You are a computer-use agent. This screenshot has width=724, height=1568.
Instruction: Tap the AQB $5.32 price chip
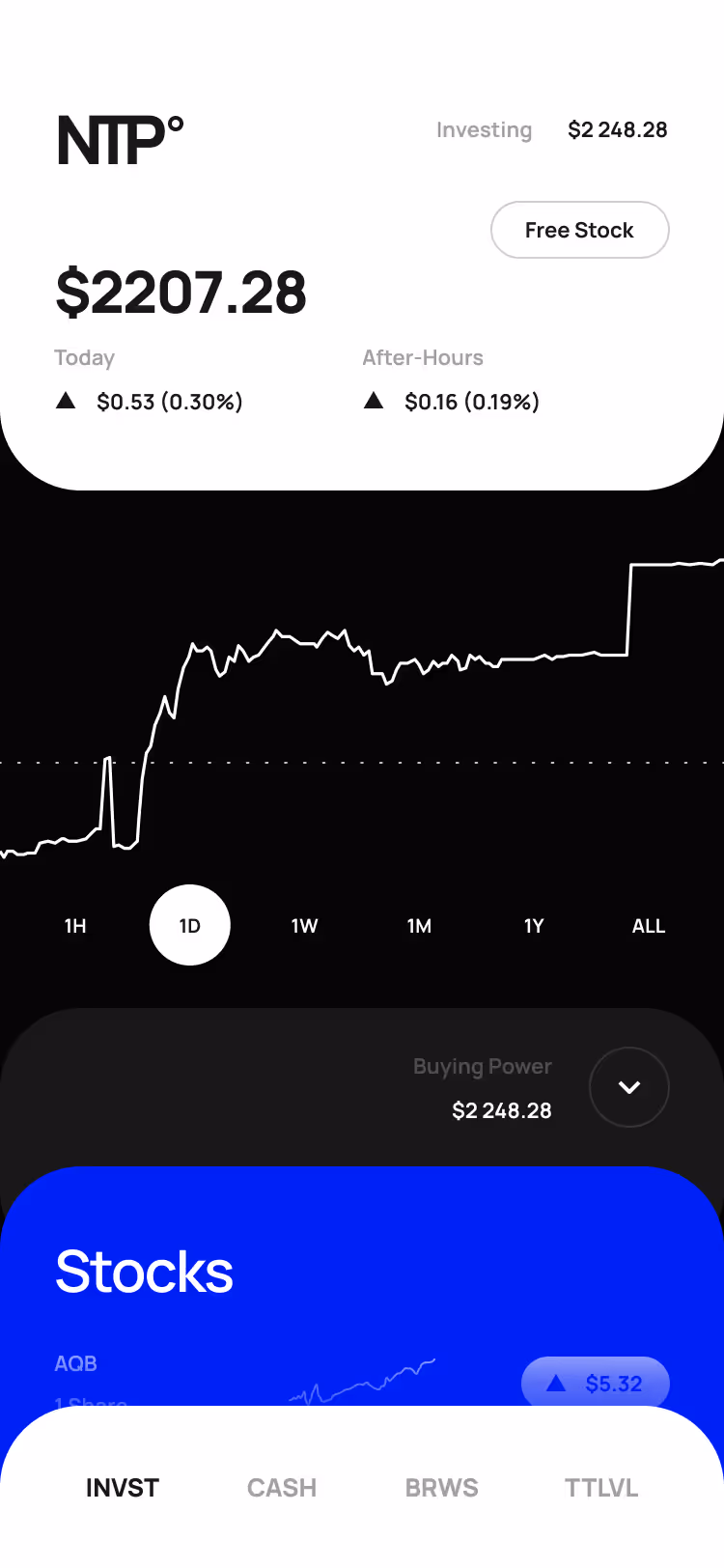click(x=596, y=1383)
